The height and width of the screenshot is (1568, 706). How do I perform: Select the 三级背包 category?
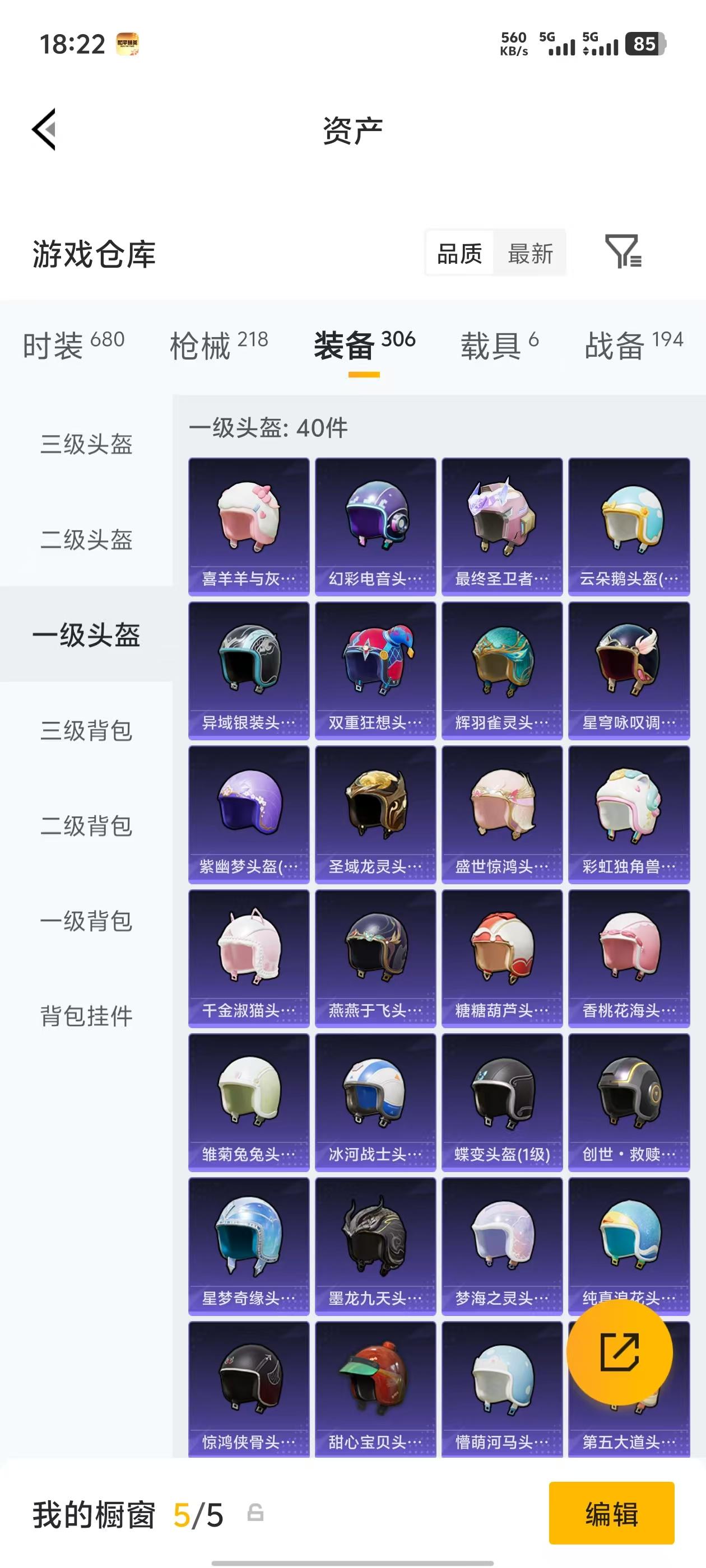pos(86,730)
